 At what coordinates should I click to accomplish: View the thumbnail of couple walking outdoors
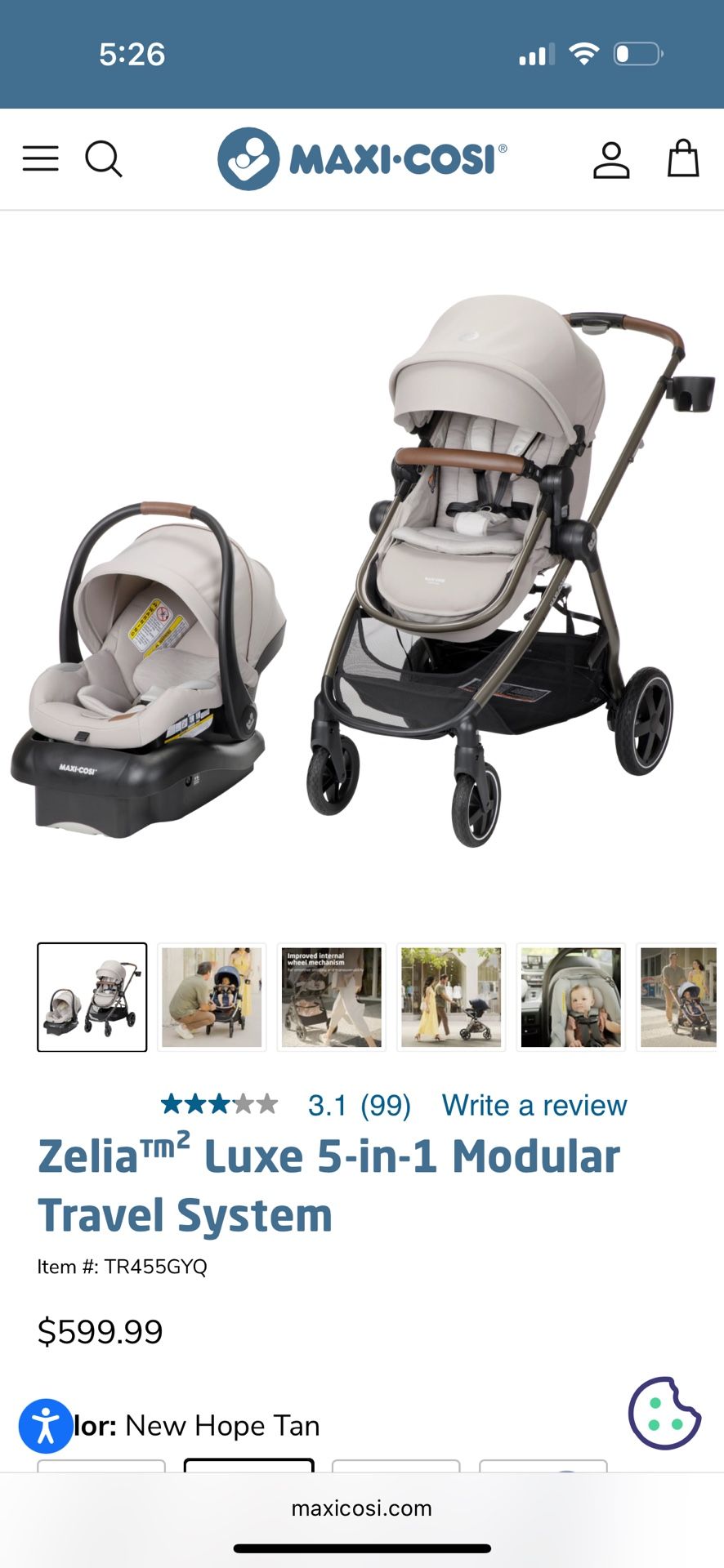coord(451,997)
